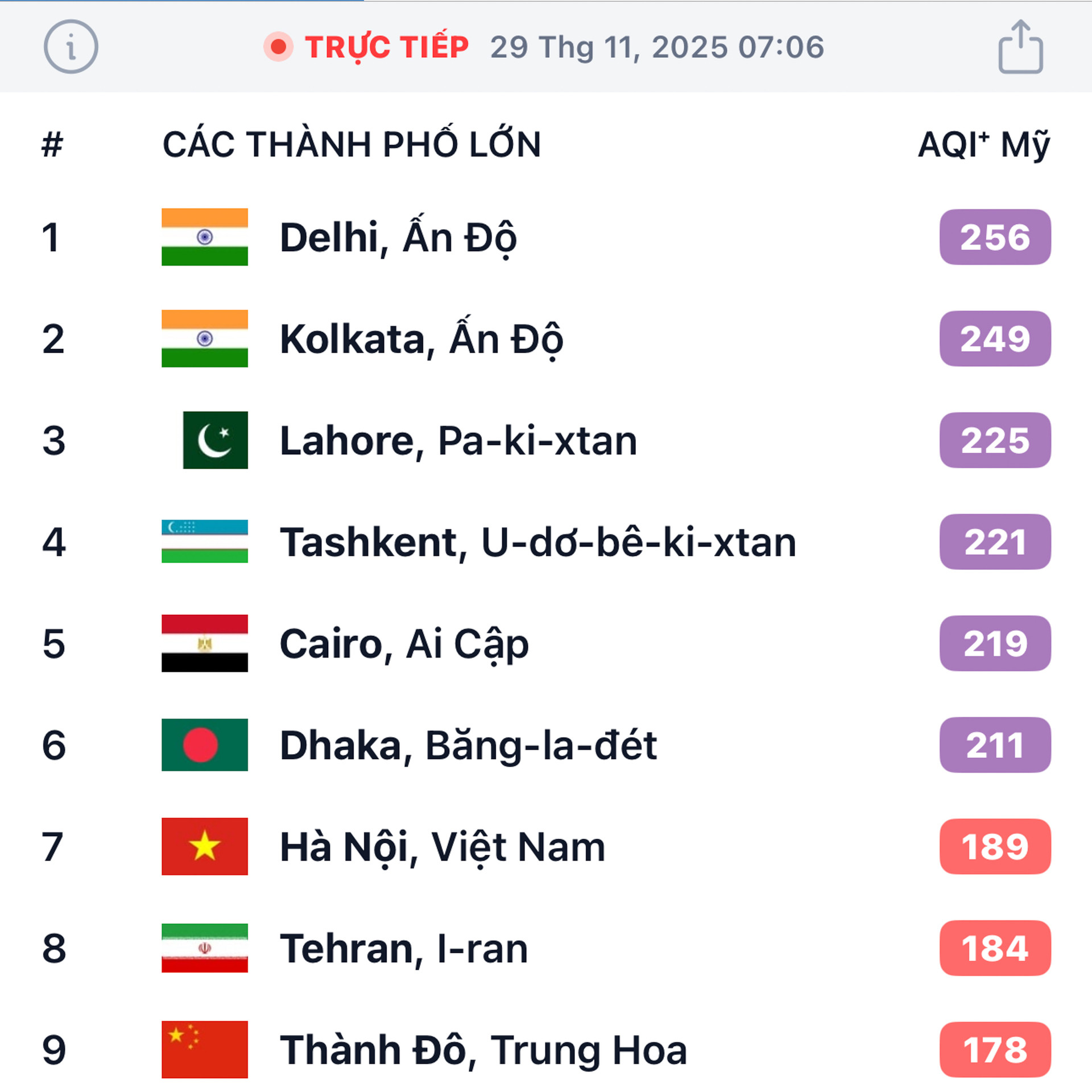Open Delhi, Ấn Độ air quality details
Screen dimensions: 1092x1092
(x=398, y=237)
